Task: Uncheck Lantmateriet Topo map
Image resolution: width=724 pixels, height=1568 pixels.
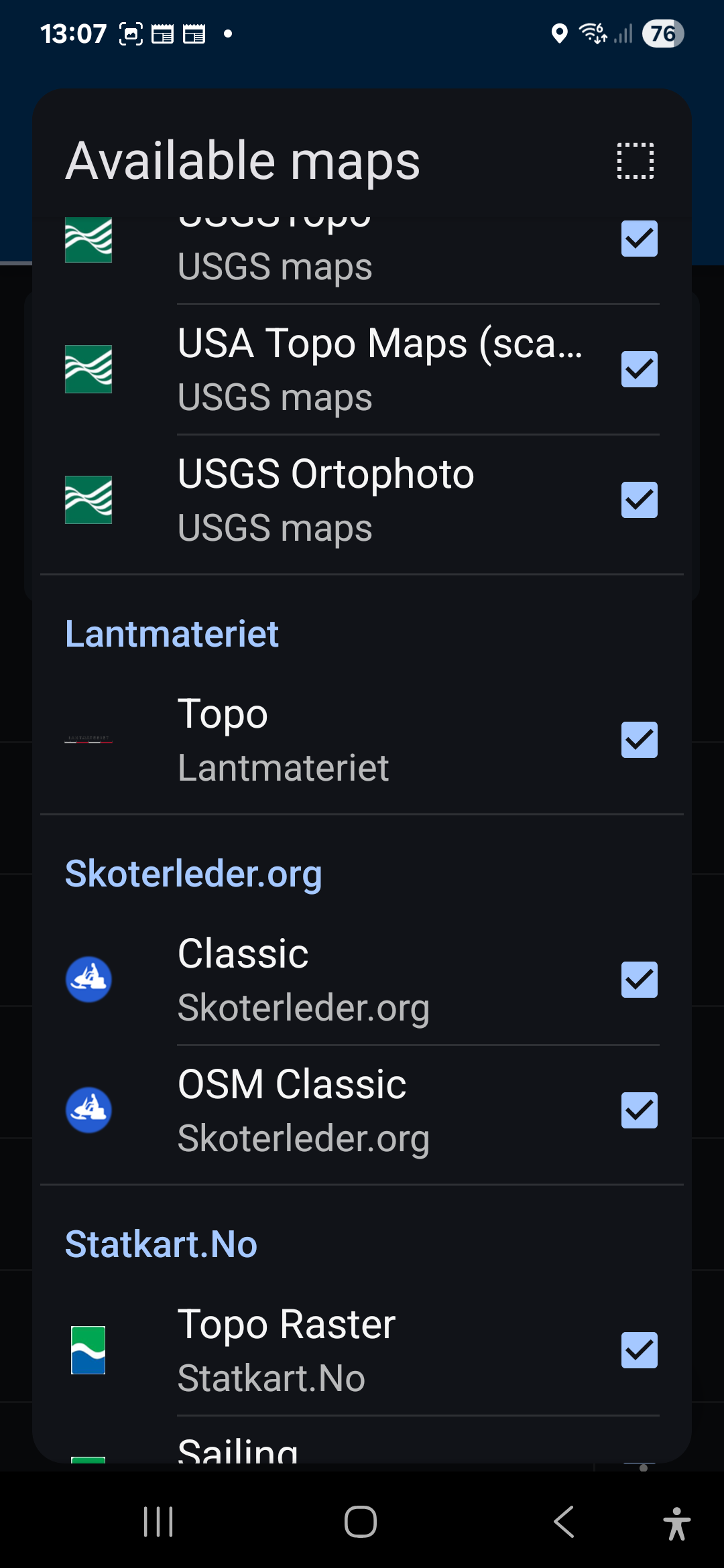Action: (639, 740)
